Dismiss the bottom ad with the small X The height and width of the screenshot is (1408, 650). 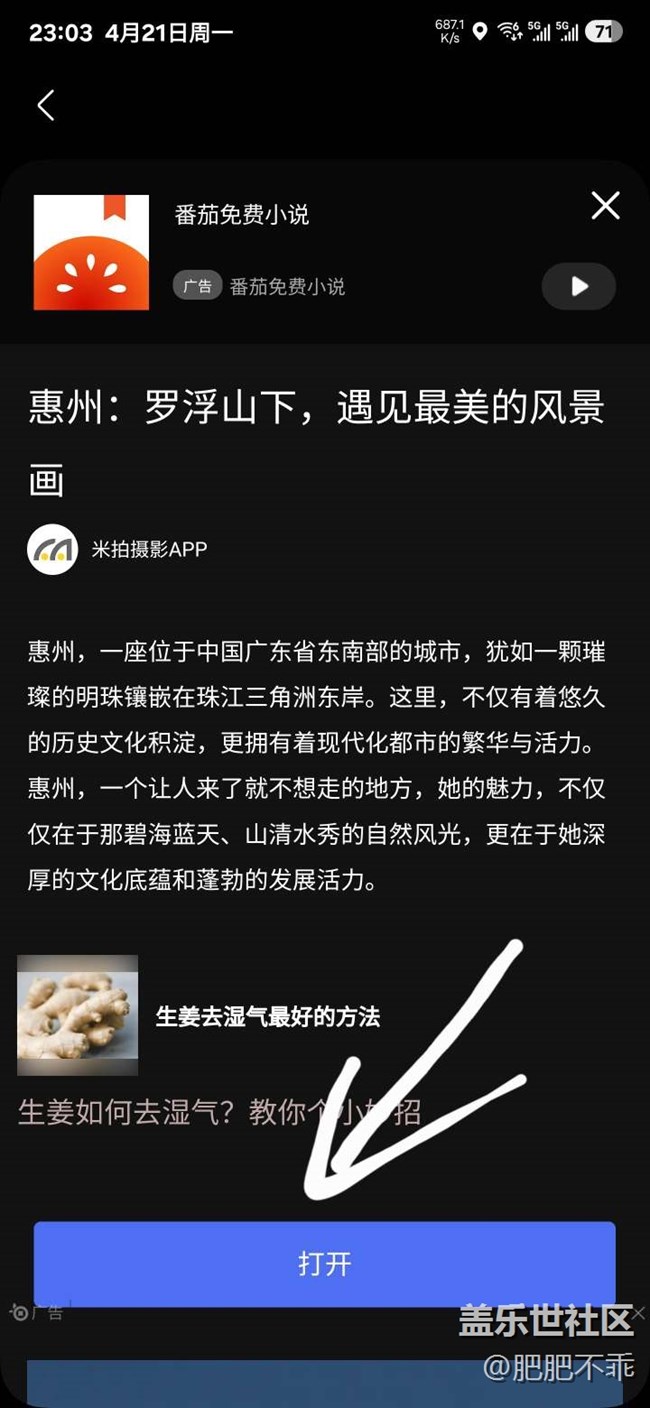coord(639,1312)
